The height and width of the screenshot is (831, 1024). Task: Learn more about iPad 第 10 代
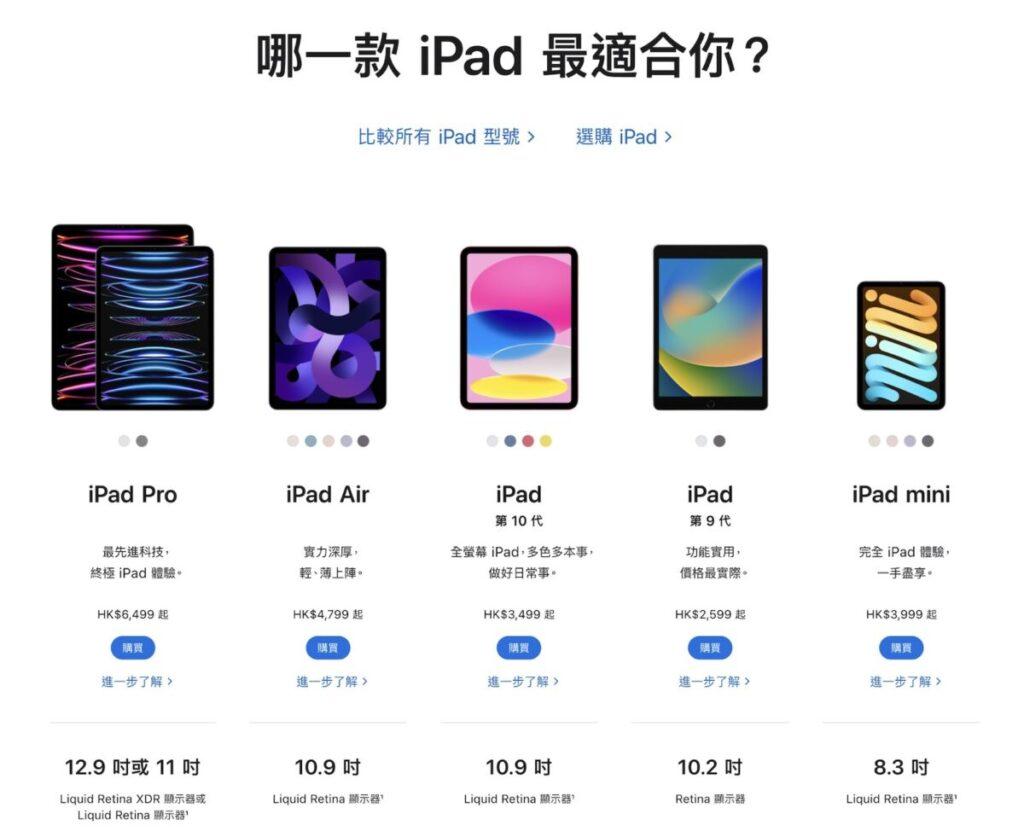522,681
